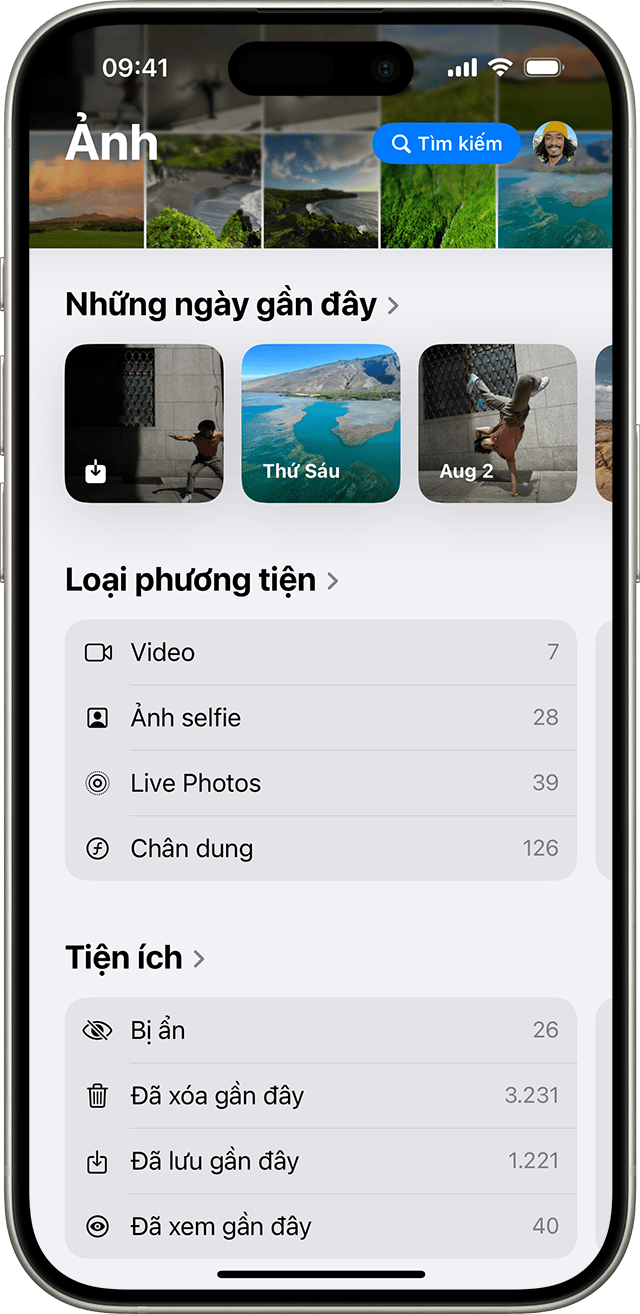Open the recently saved day card
The width and height of the screenshot is (640, 1314).
pos(144,423)
